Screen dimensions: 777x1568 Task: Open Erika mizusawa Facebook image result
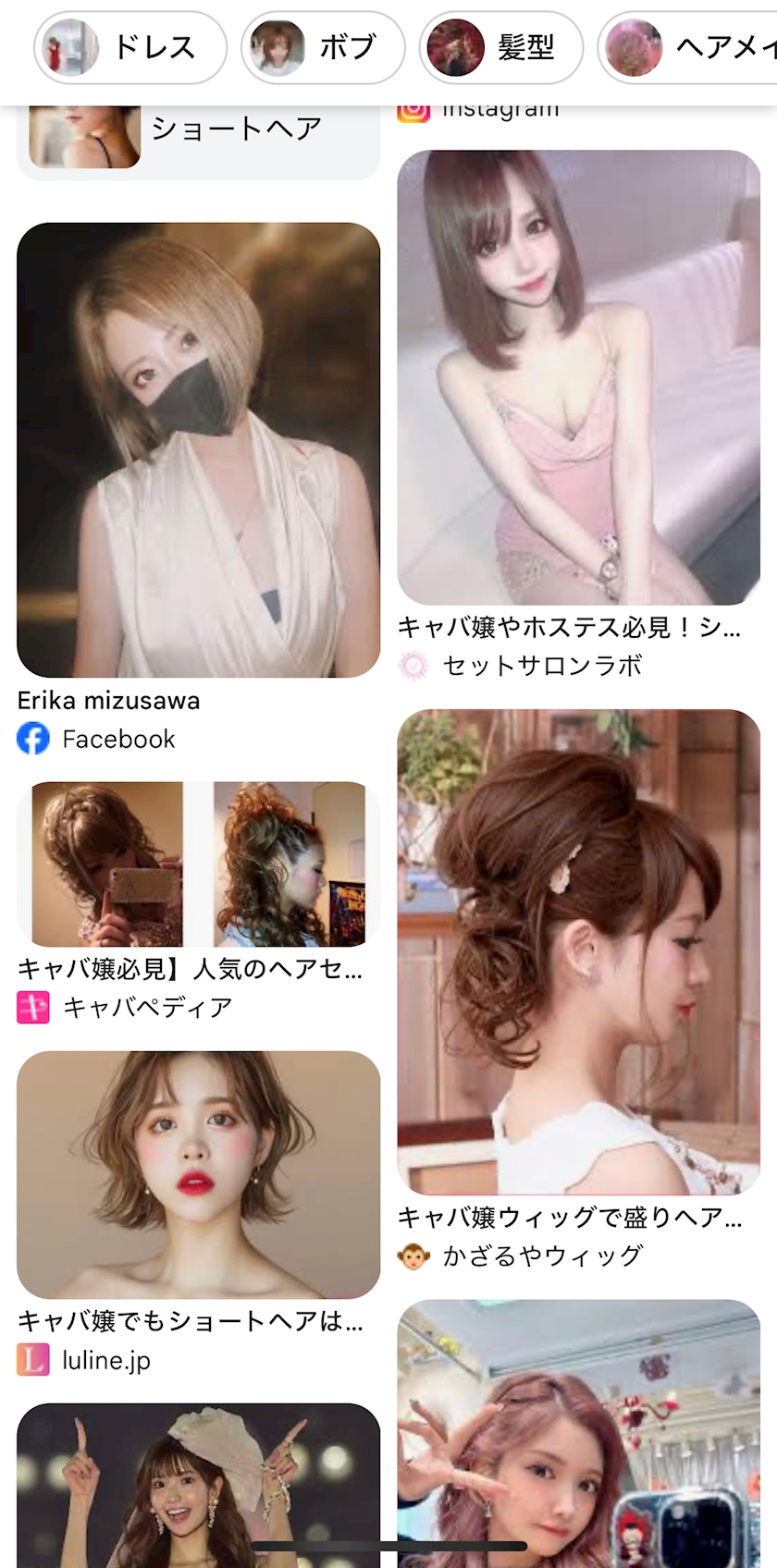pos(198,450)
